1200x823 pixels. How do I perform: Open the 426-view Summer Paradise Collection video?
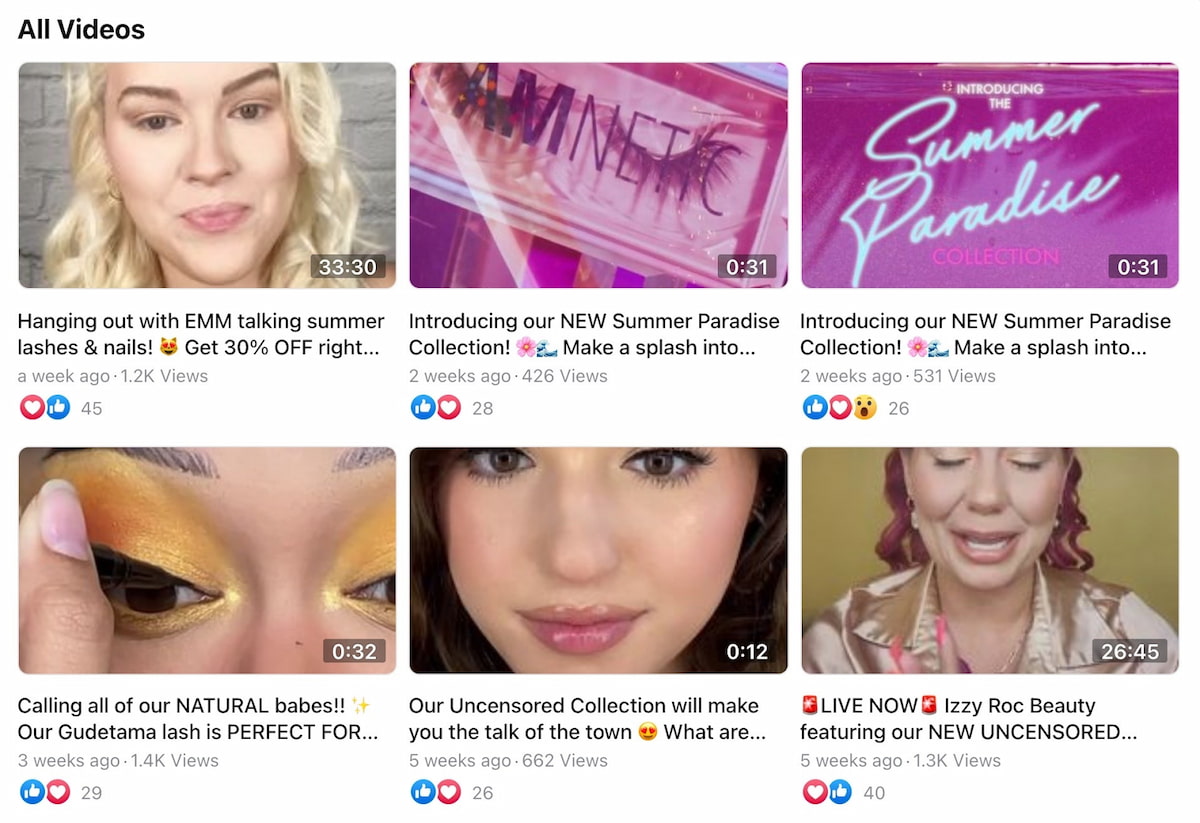click(598, 175)
